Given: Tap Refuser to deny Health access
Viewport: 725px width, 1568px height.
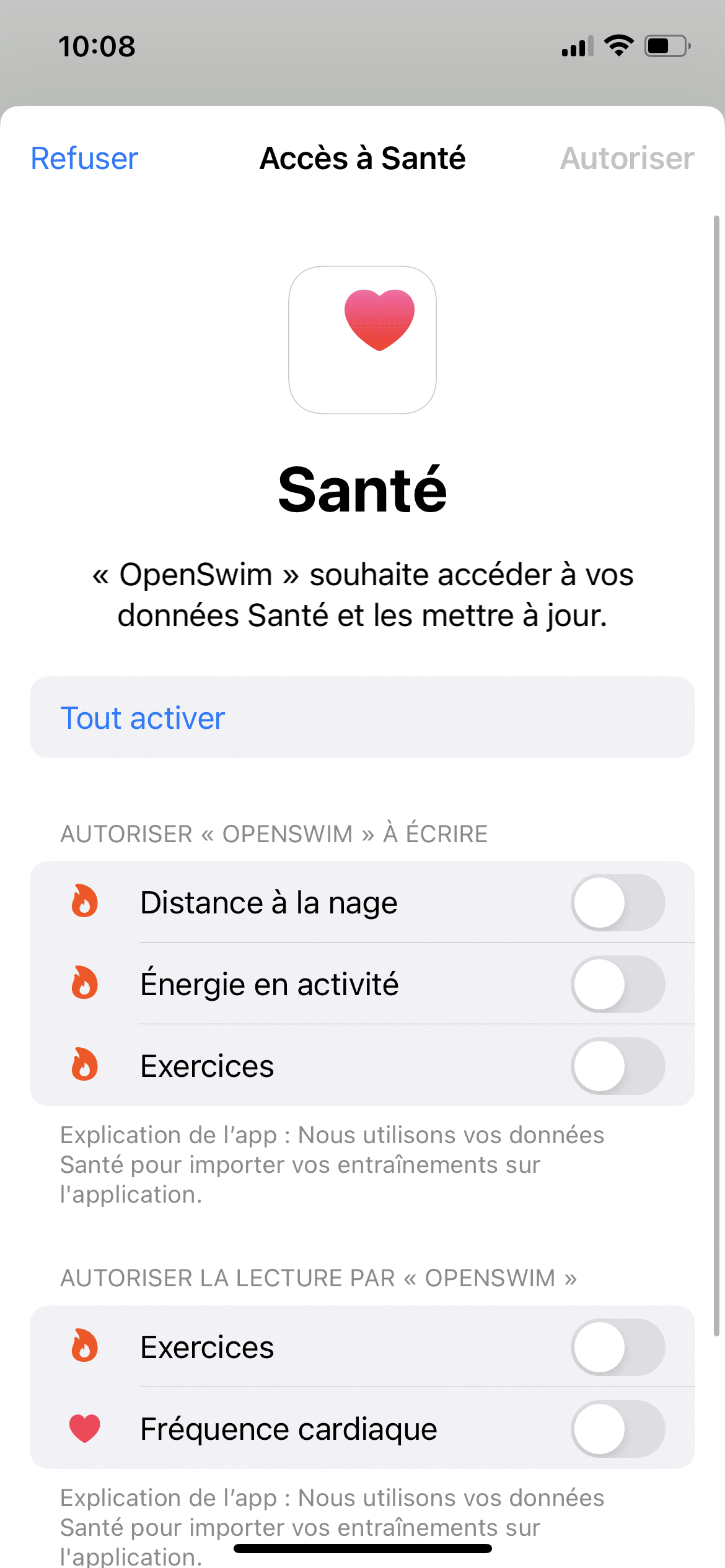Looking at the screenshot, I should click(x=84, y=159).
